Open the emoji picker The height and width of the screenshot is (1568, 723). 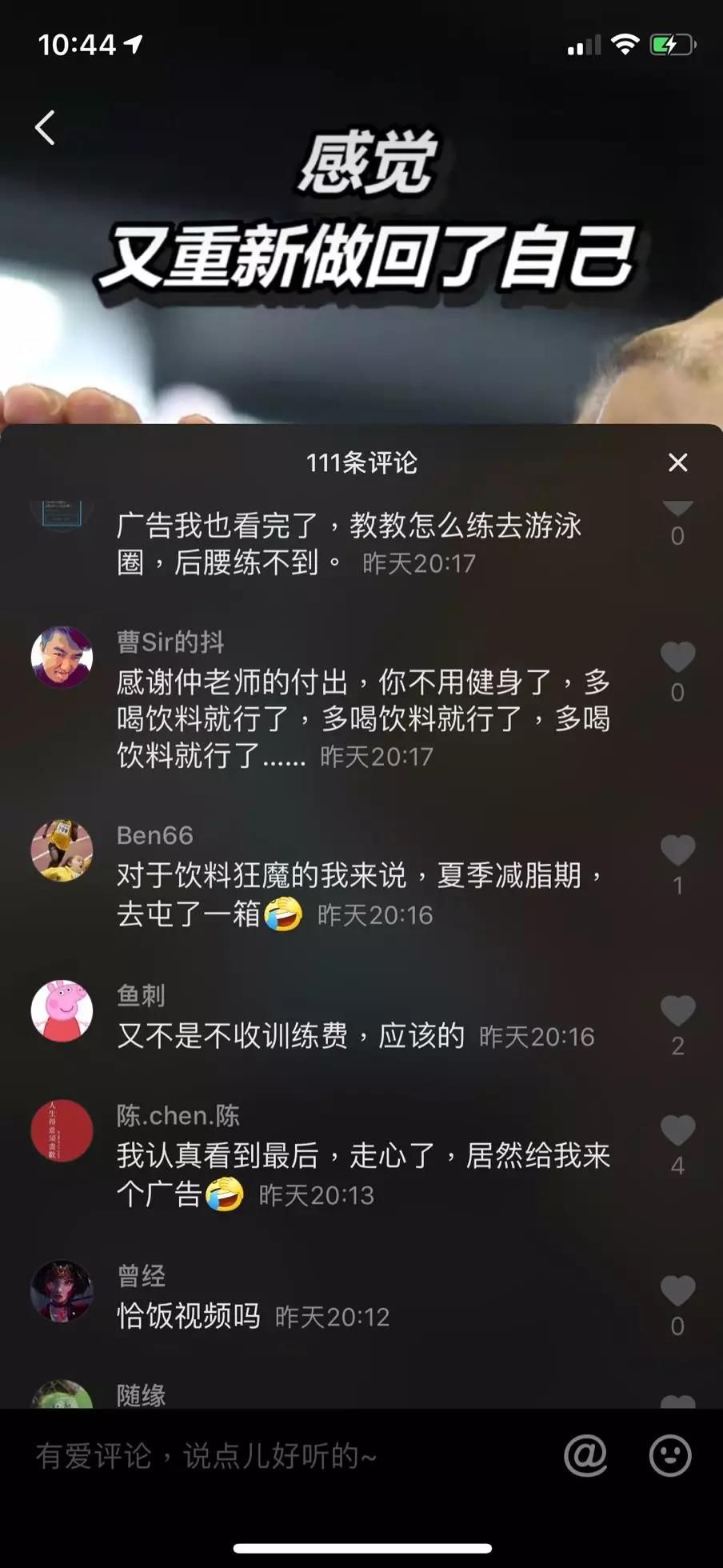[669, 1456]
